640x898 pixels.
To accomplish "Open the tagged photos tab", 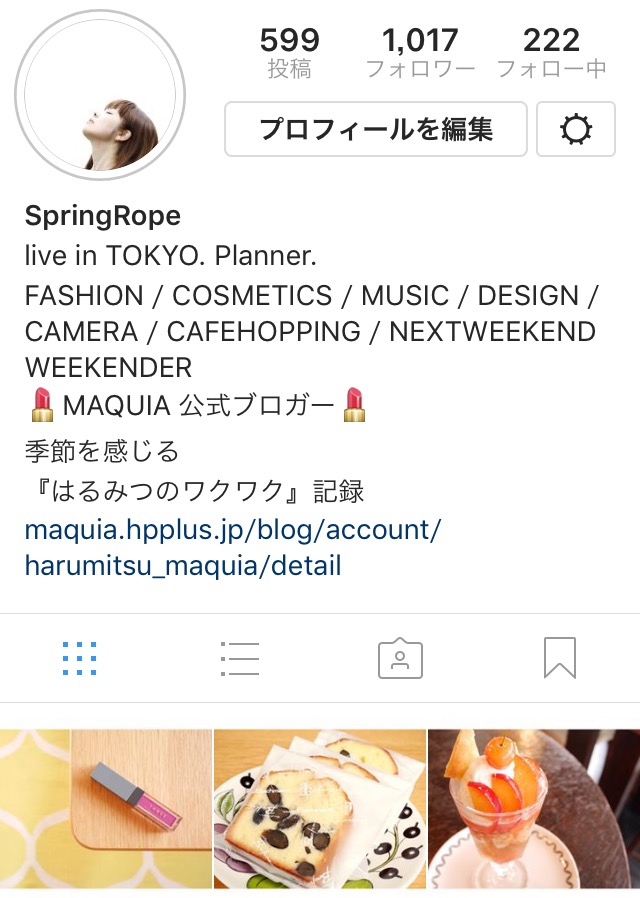I will pyautogui.click(x=400, y=658).
